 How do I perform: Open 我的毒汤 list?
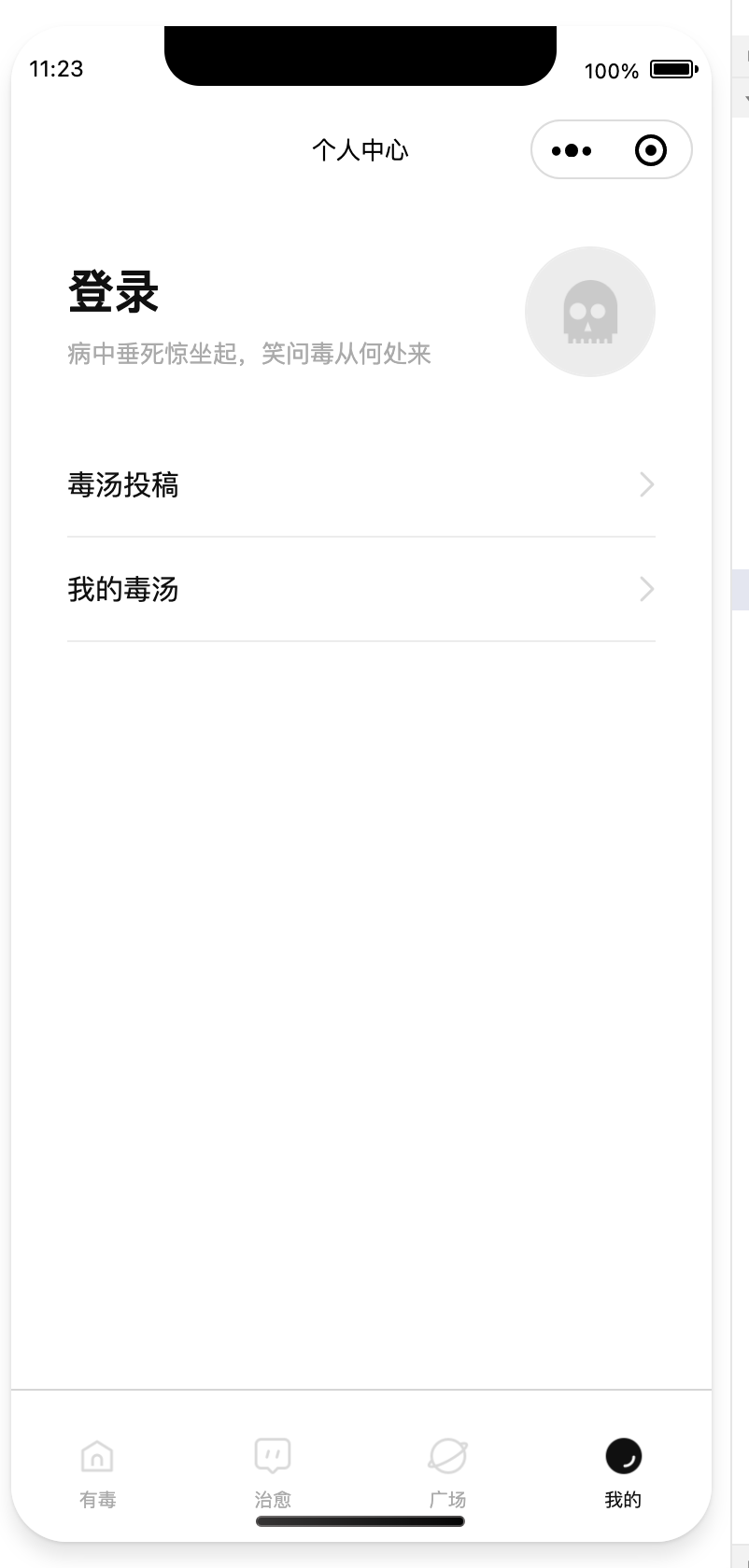124,589
